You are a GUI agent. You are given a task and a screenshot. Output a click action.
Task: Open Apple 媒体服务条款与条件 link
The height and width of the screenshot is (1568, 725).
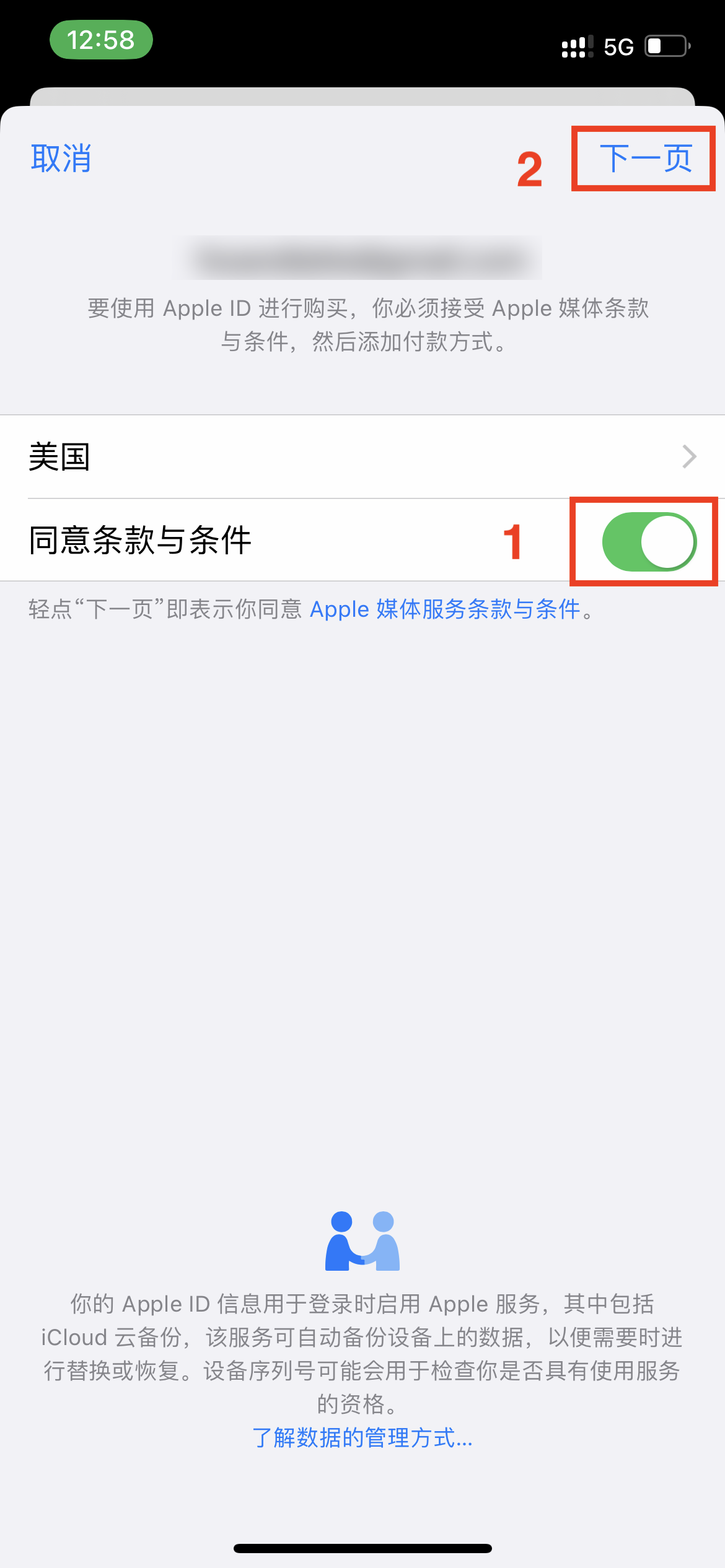pyautogui.click(x=445, y=609)
